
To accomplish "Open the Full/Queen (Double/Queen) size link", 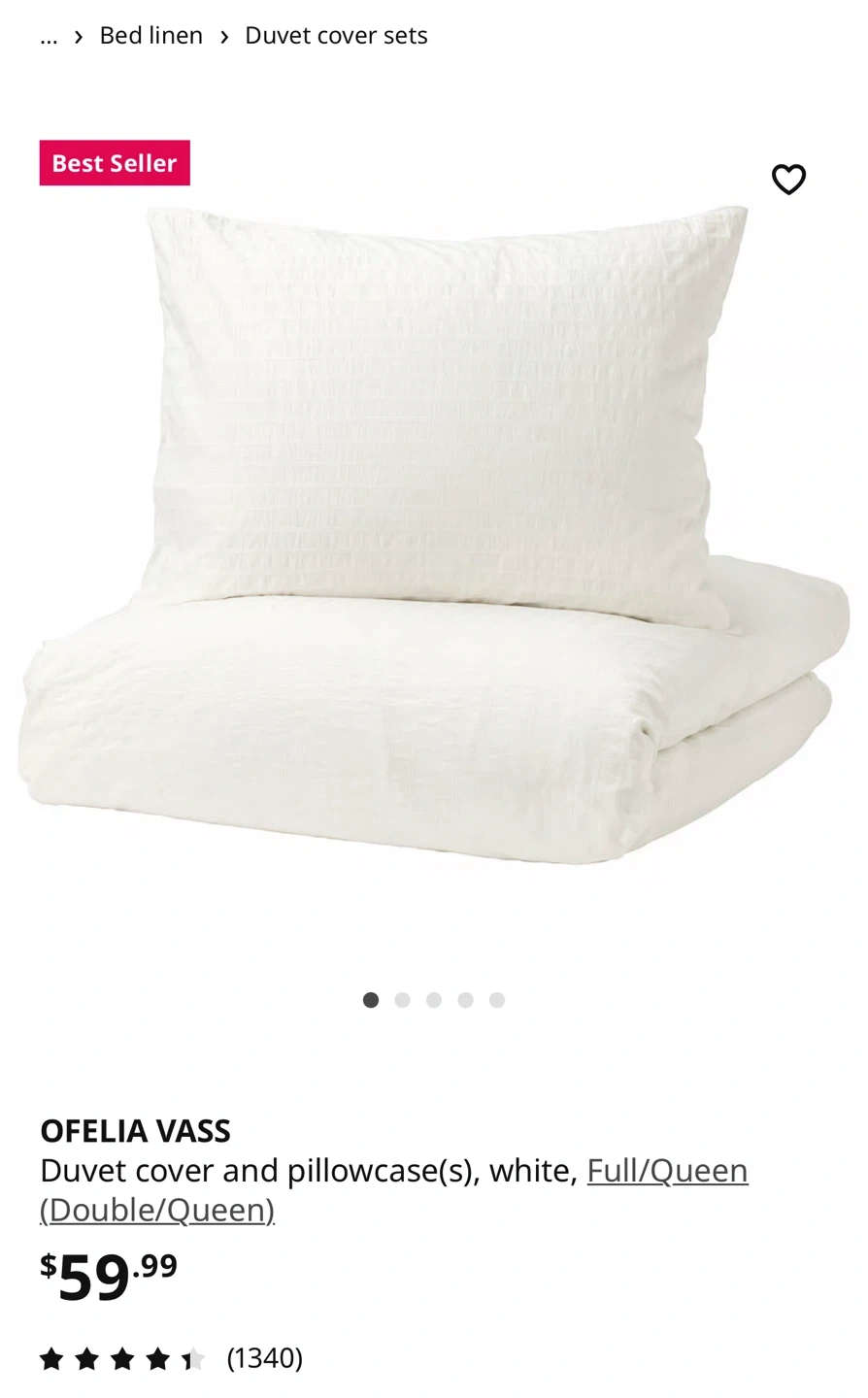I will click(x=667, y=1171).
